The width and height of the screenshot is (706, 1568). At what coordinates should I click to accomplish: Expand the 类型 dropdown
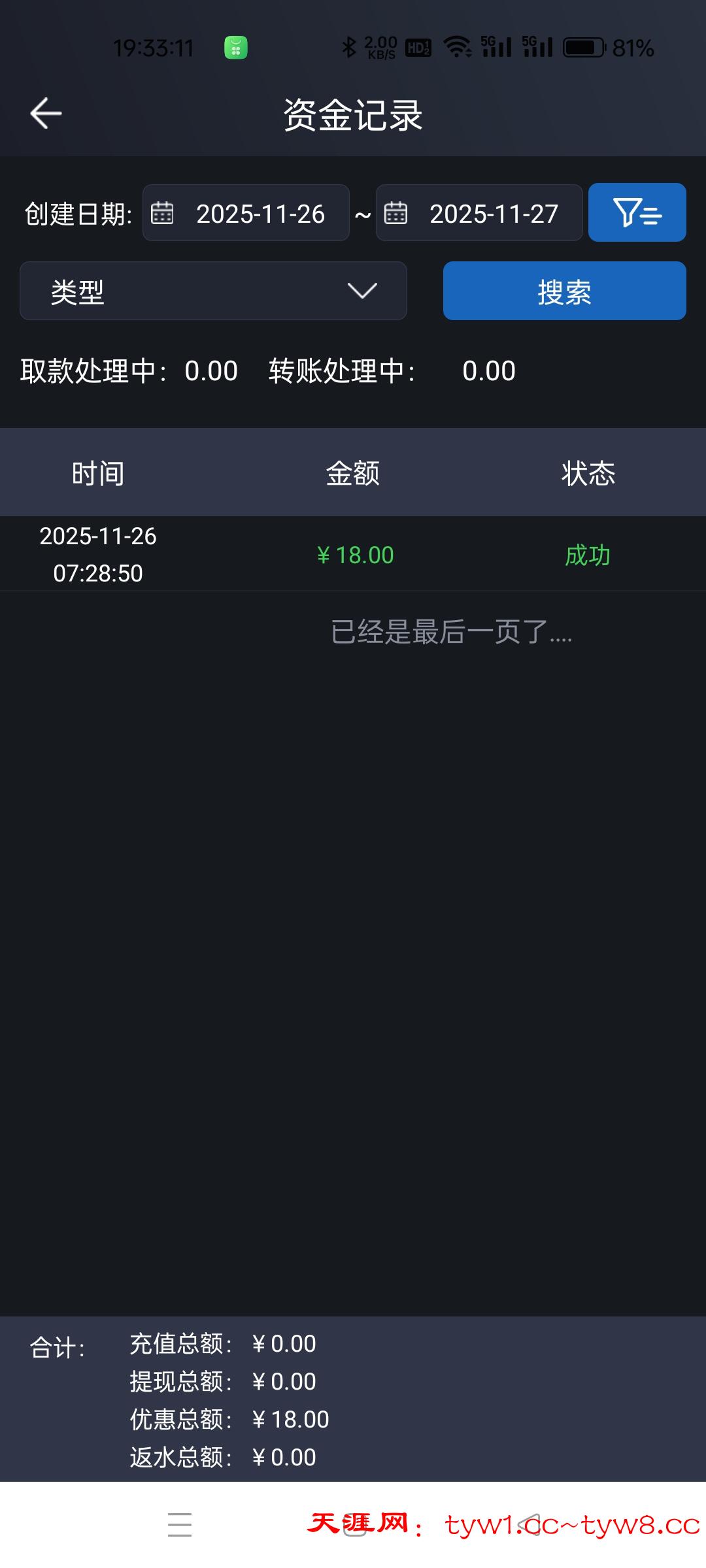(213, 291)
